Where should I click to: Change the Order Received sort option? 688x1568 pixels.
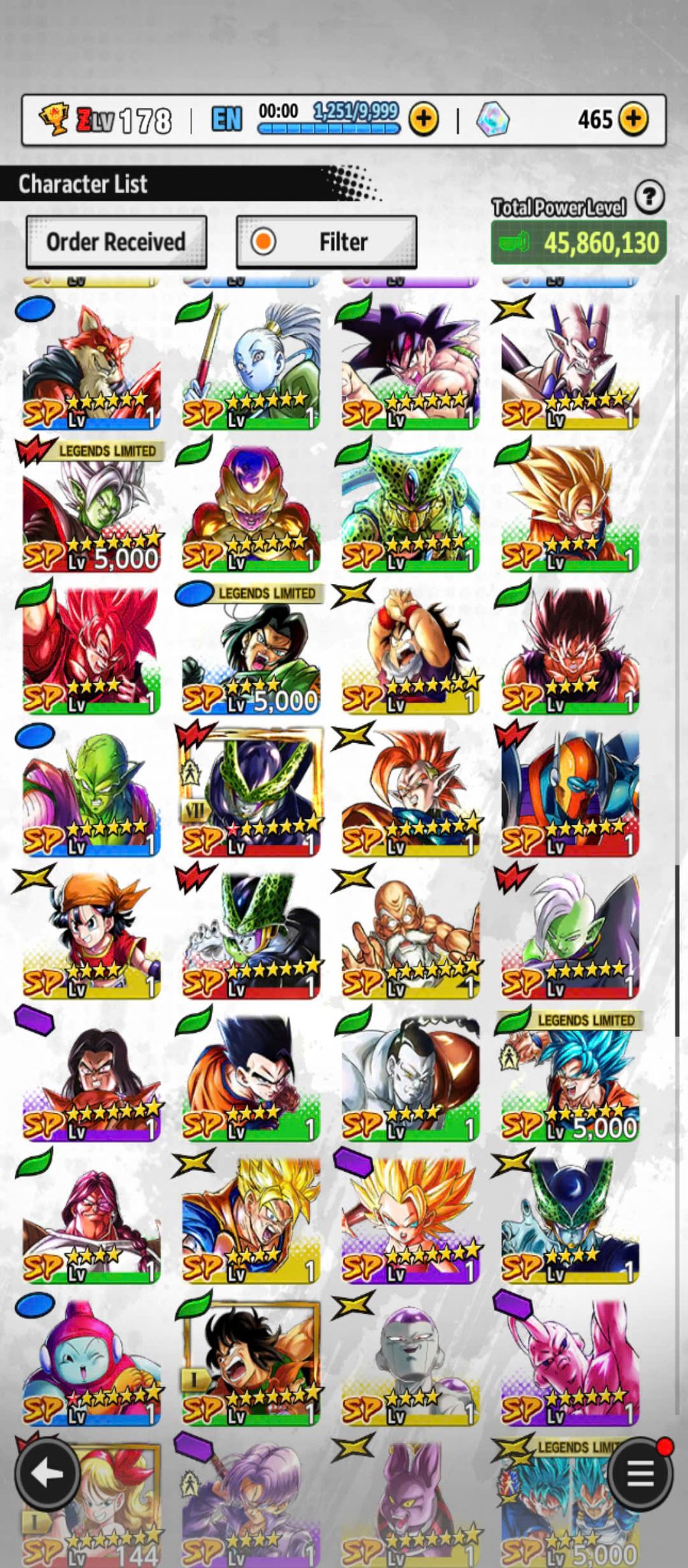click(x=116, y=242)
